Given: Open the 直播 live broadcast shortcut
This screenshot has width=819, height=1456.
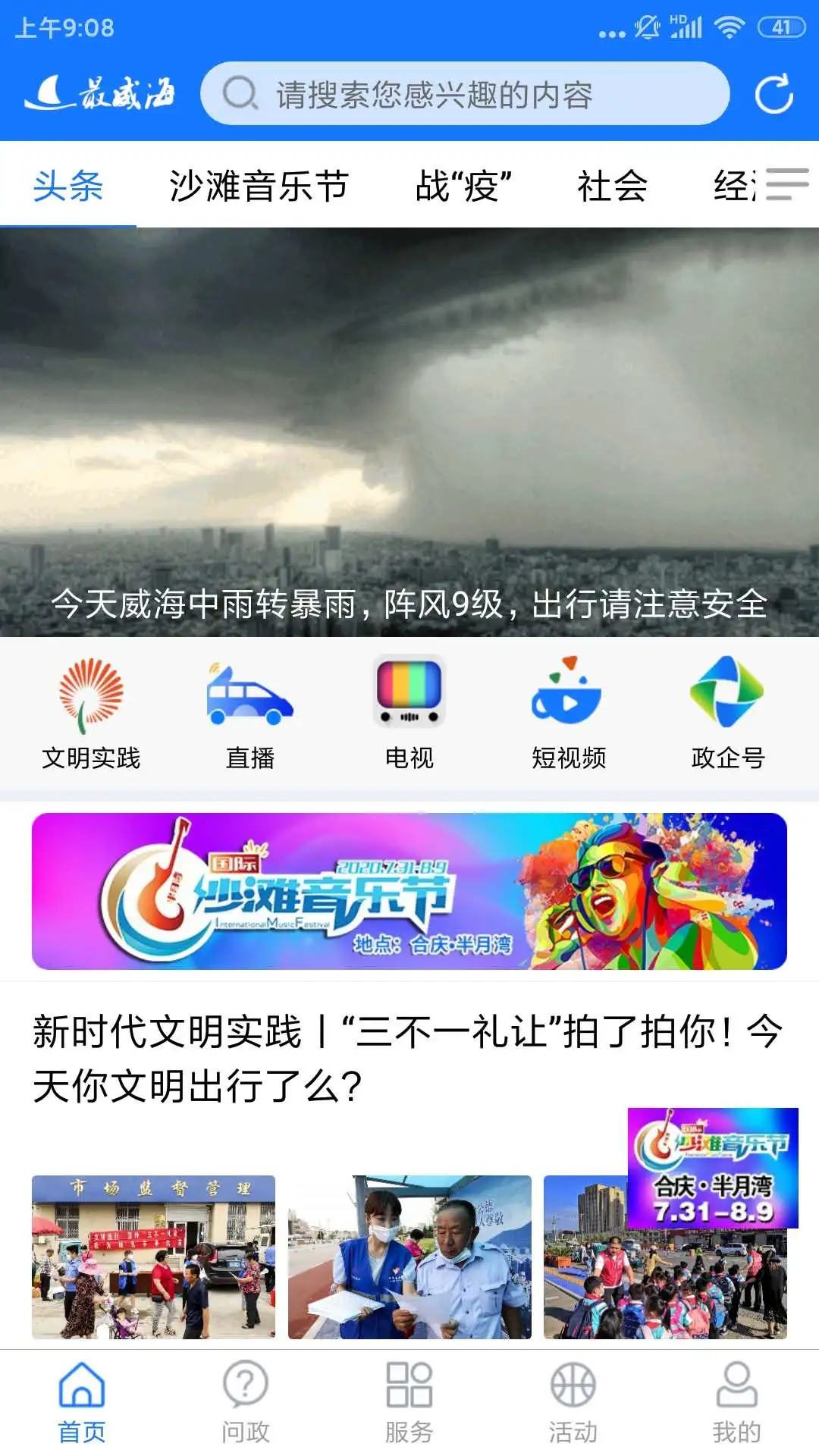Looking at the screenshot, I should click(250, 714).
